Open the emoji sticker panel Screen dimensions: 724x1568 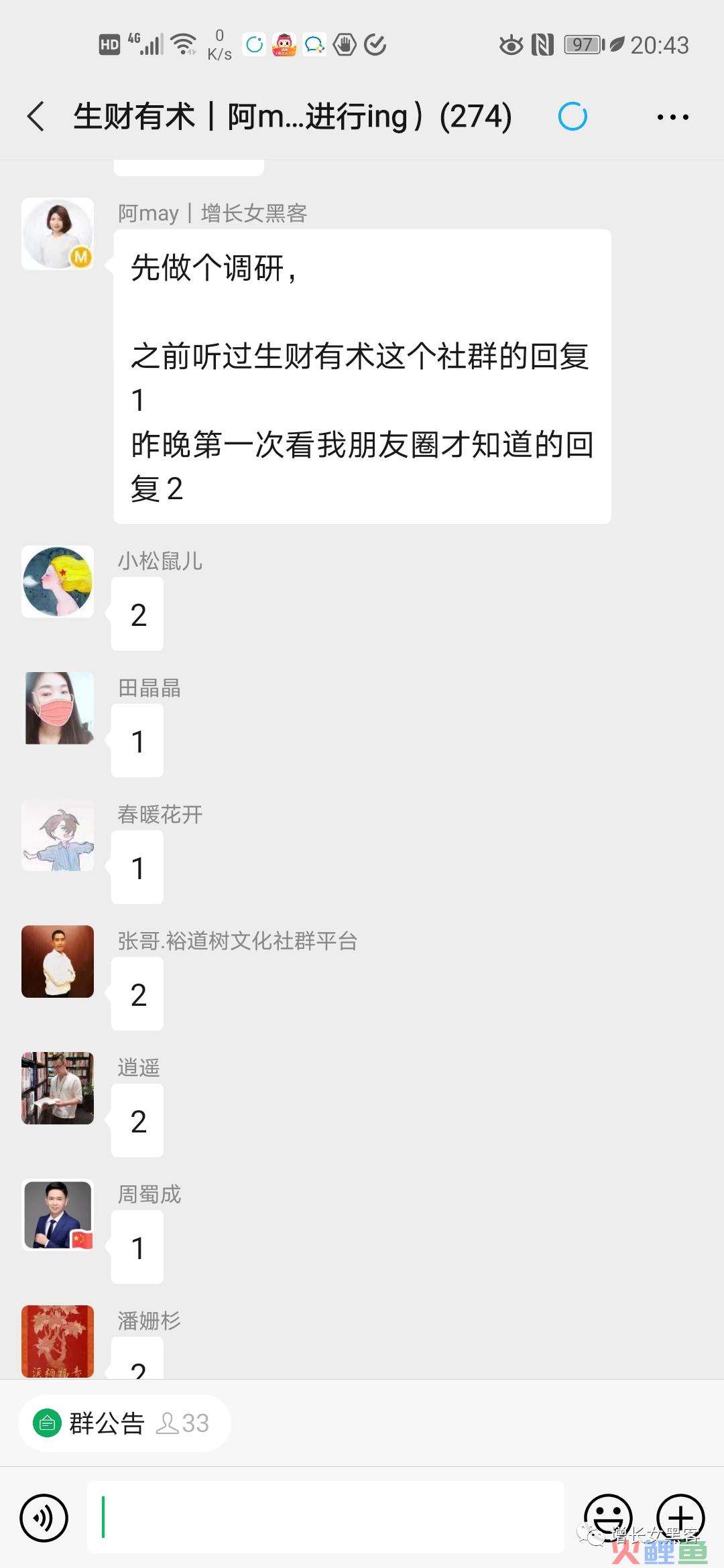(608, 1516)
